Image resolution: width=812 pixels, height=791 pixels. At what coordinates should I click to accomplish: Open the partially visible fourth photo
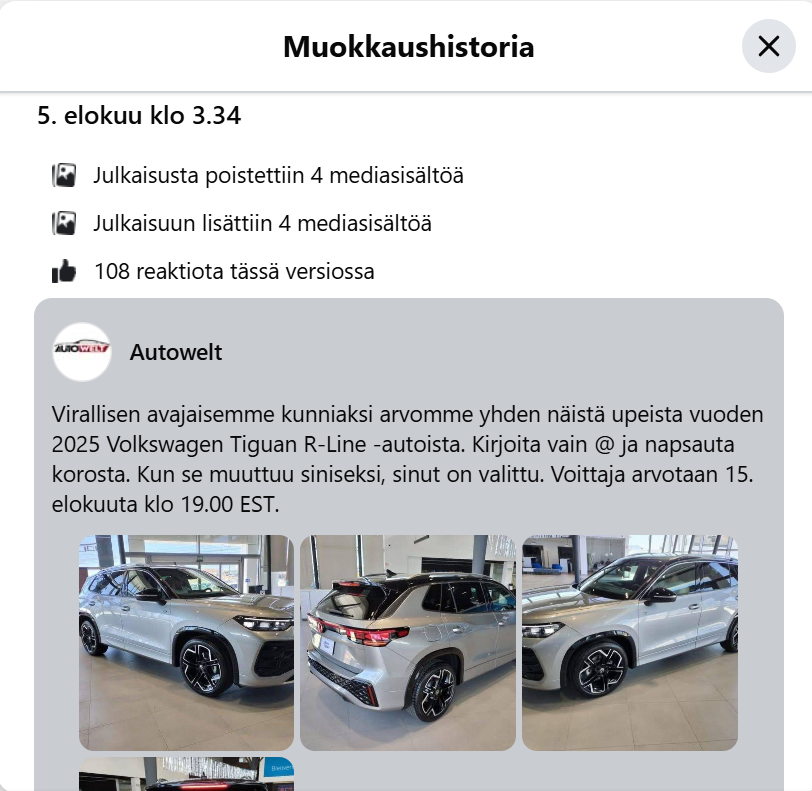(186, 774)
